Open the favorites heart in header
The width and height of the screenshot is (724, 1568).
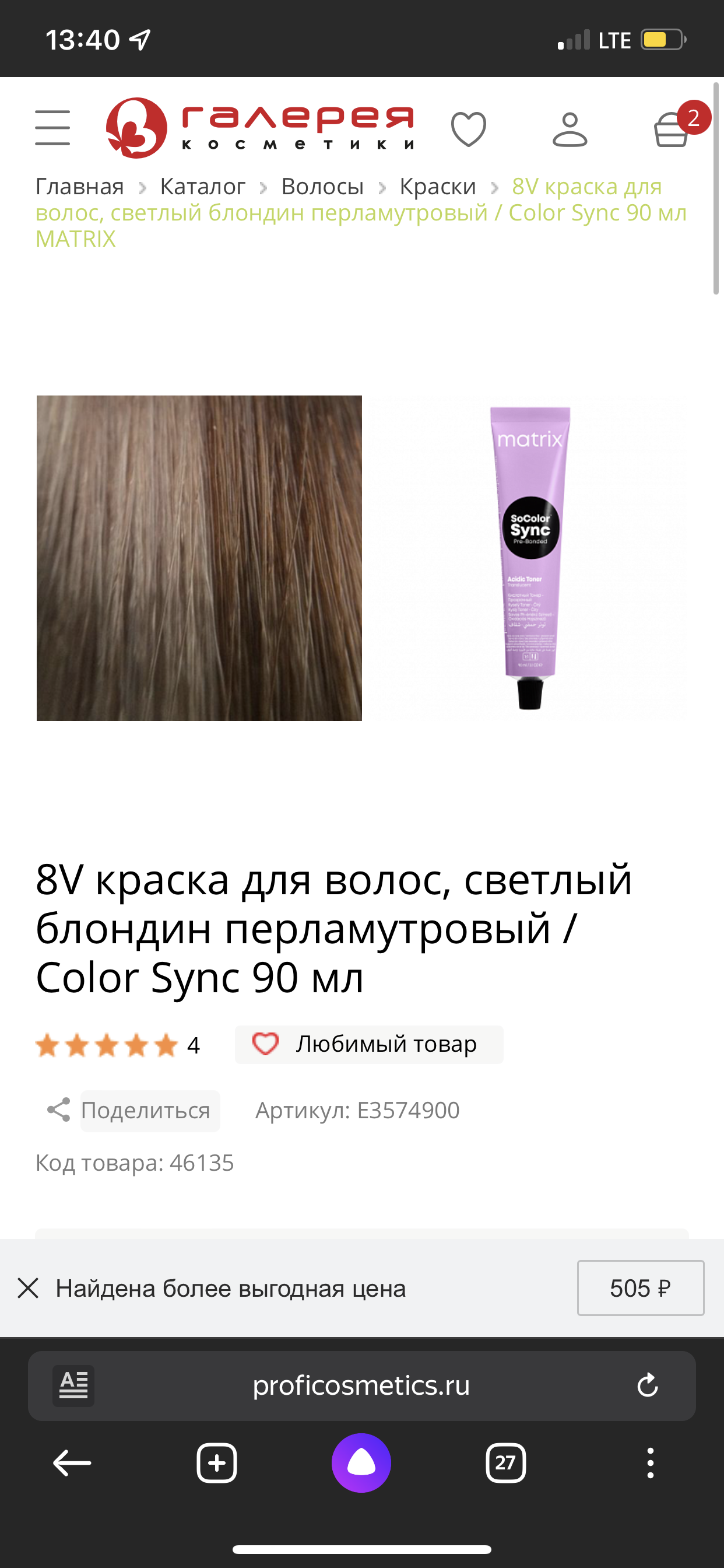[x=468, y=129]
